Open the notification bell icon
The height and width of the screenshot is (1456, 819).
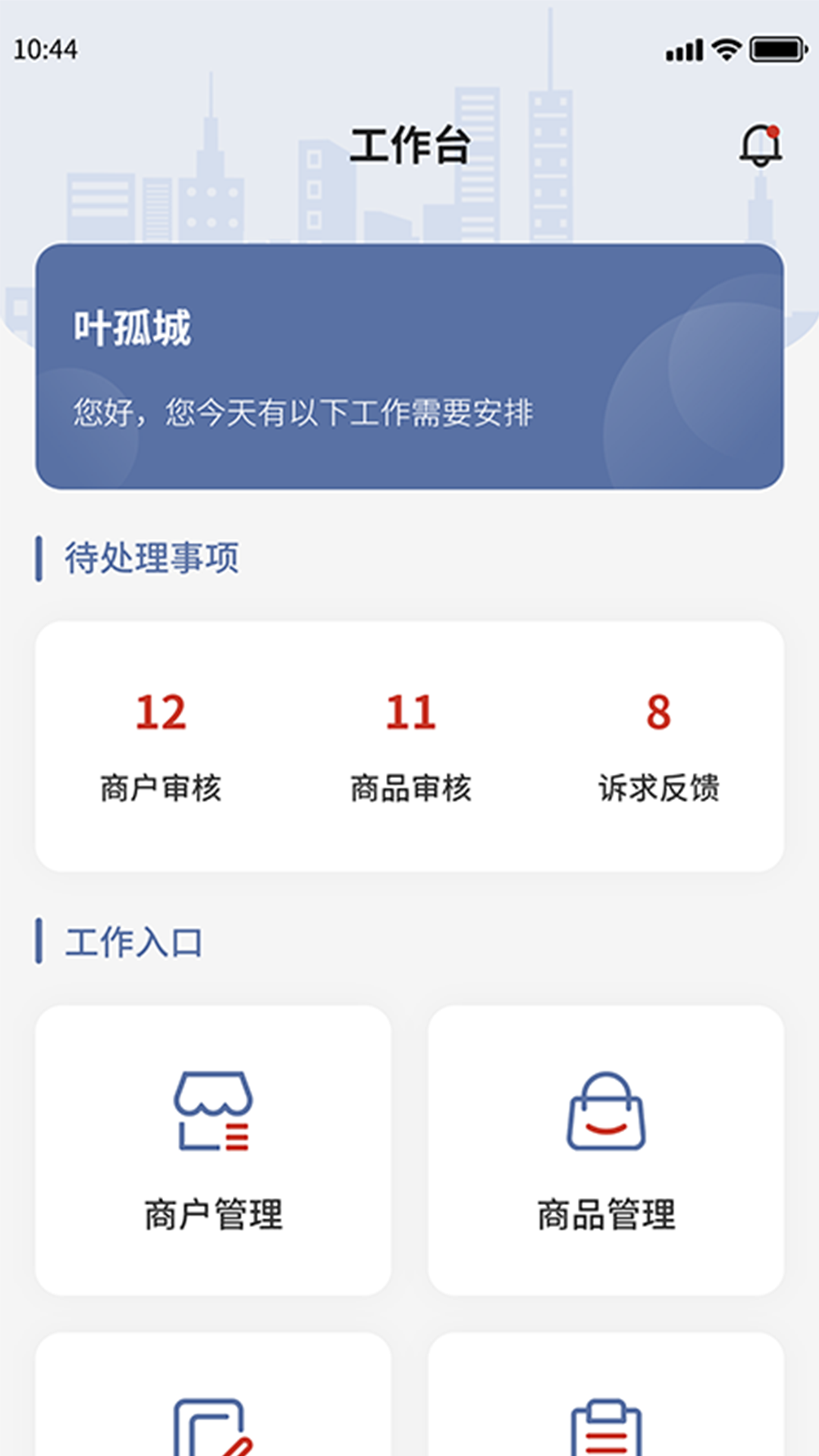(759, 146)
